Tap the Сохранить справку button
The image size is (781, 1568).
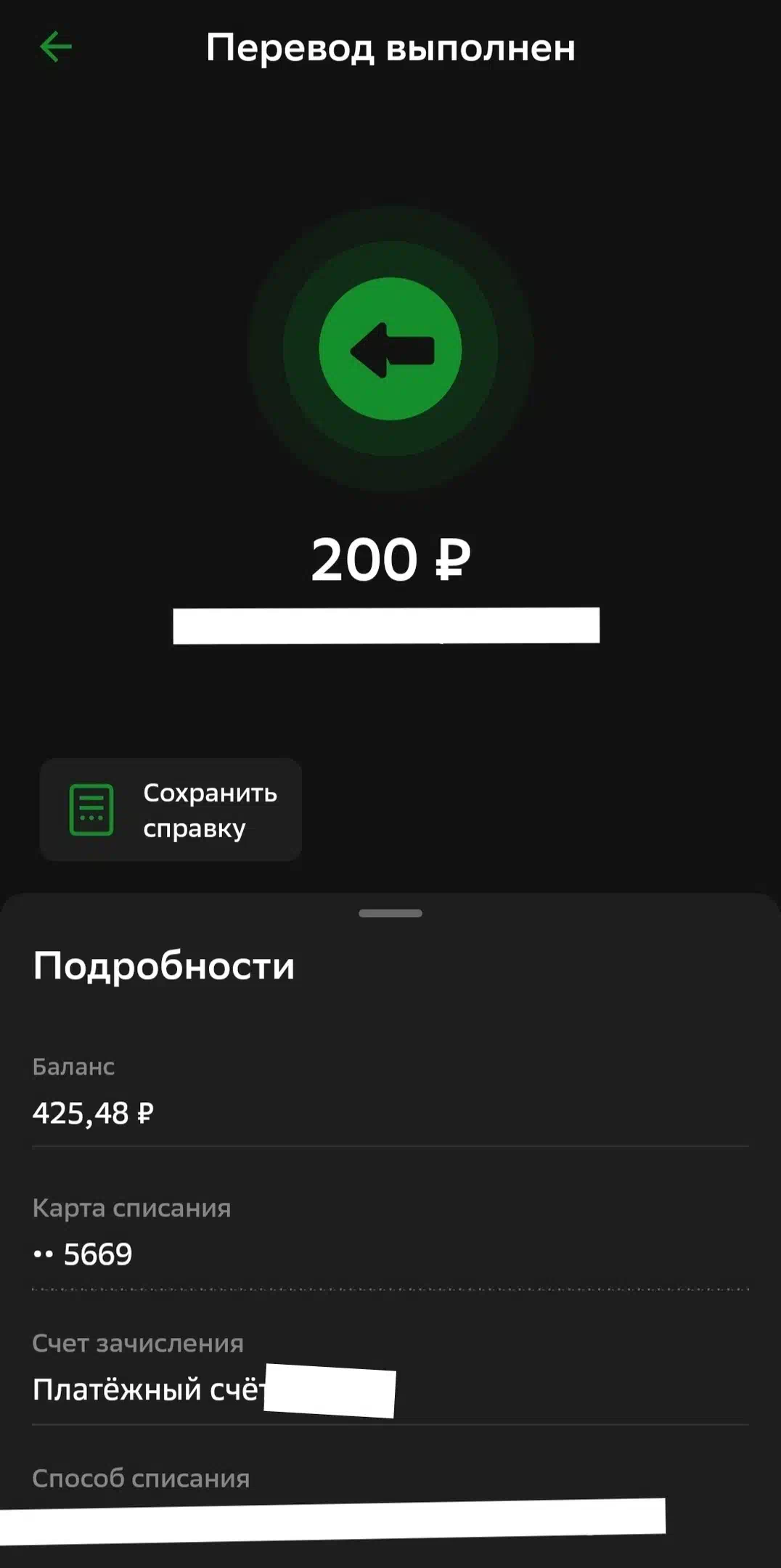(x=171, y=809)
